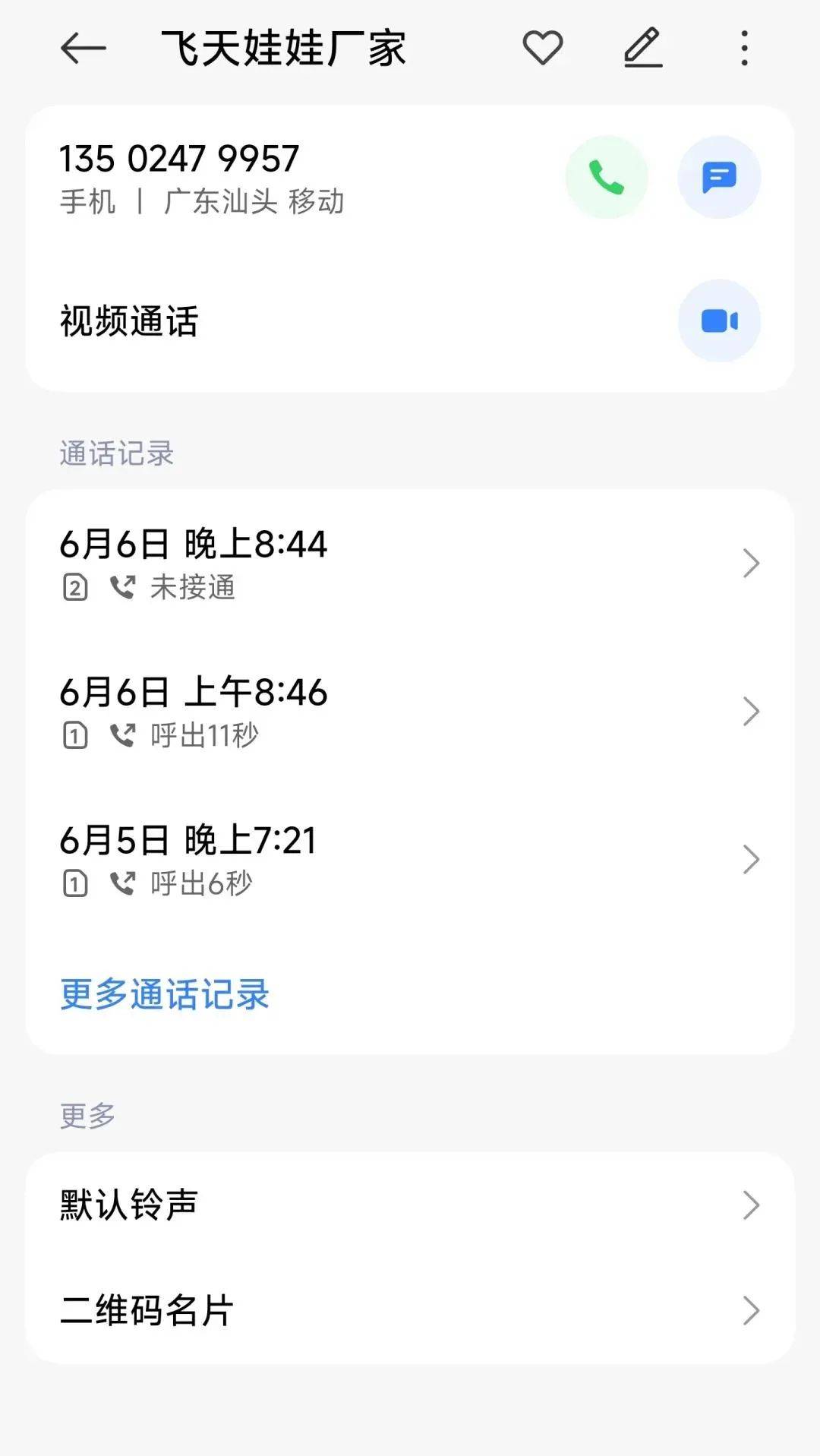Send a text message via the blue chat icon
The height and width of the screenshot is (1456, 820).
click(719, 177)
